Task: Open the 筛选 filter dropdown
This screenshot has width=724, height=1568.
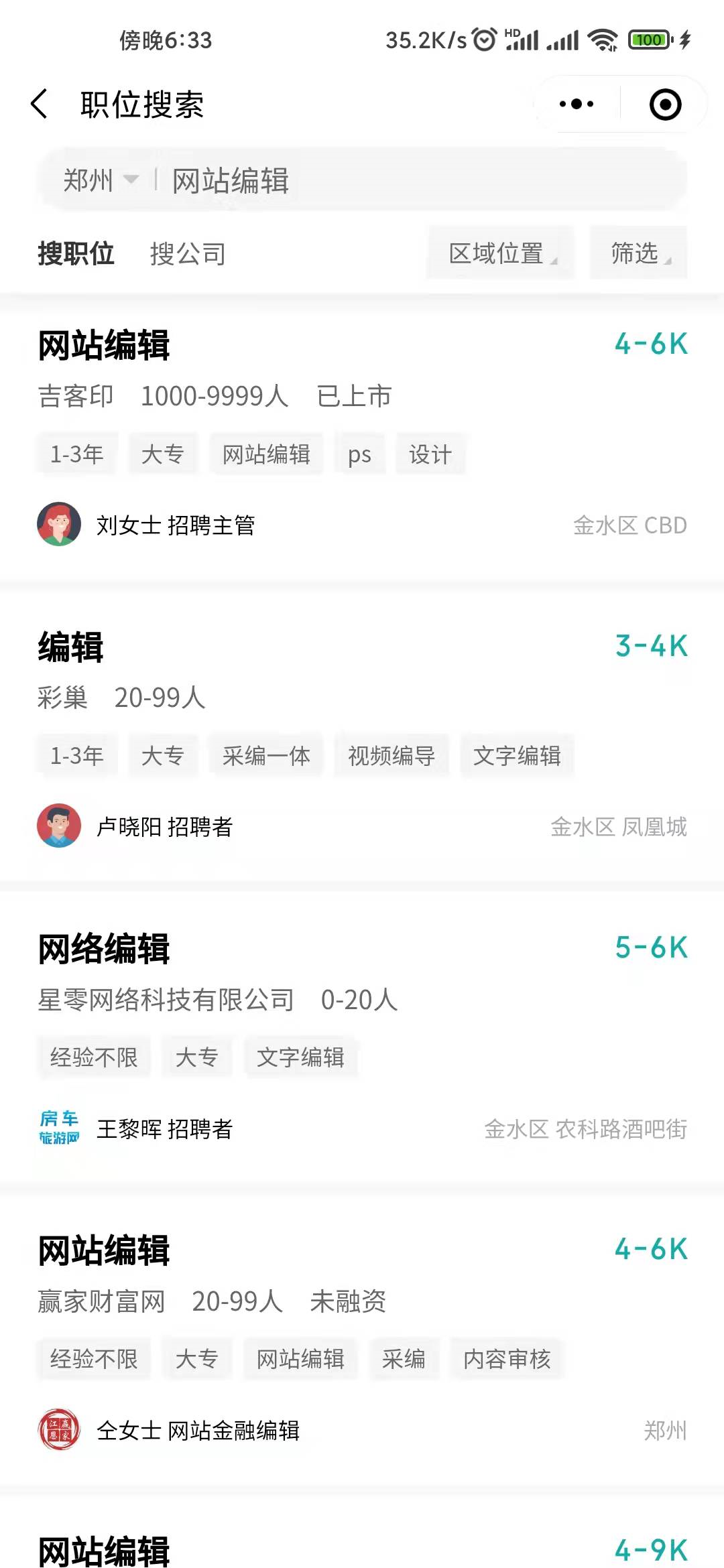Action: 637,253
